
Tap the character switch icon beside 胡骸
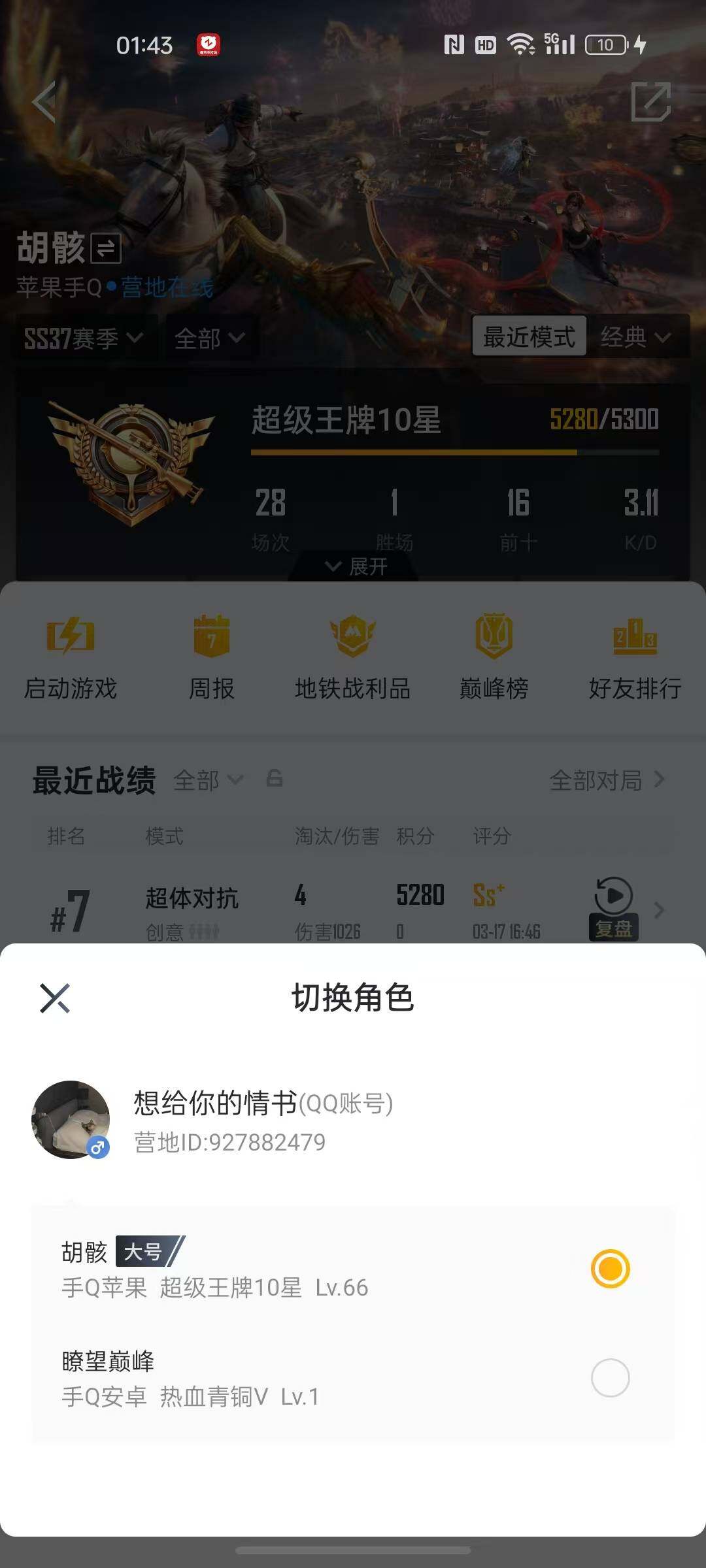click(105, 248)
